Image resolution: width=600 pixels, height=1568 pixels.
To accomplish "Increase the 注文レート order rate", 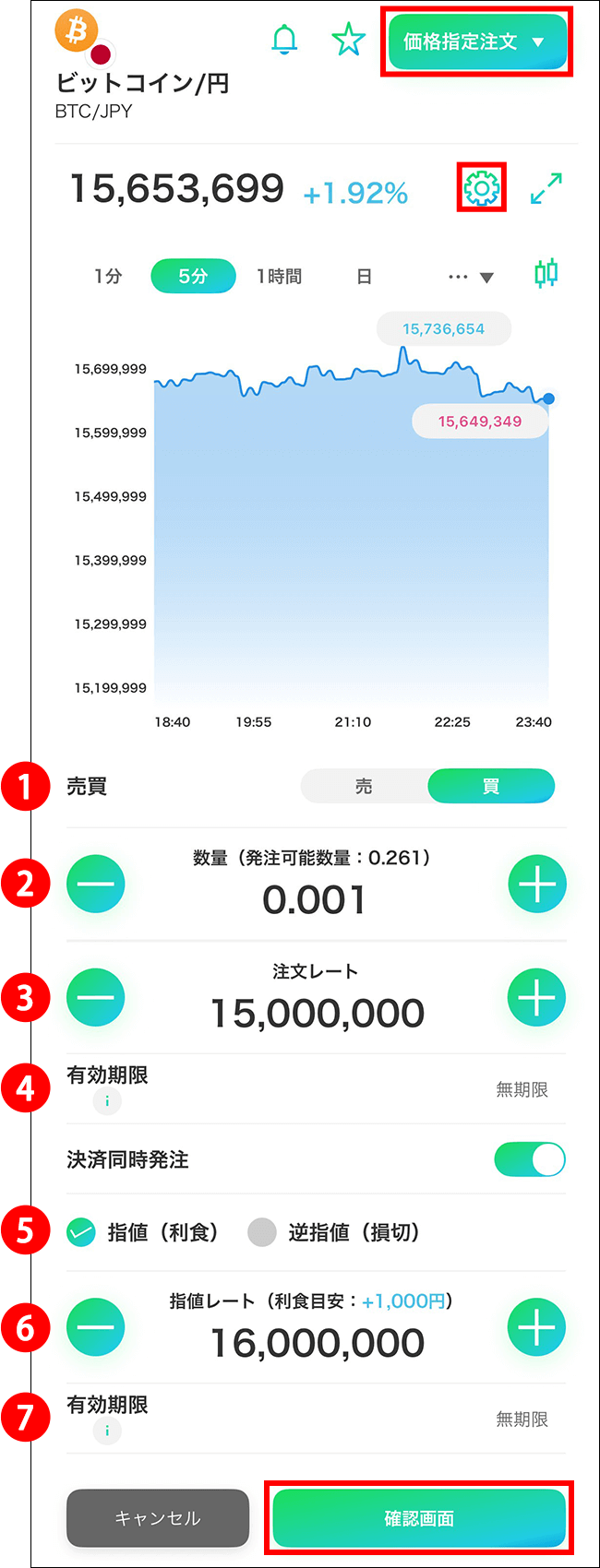I will coord(536,997).
